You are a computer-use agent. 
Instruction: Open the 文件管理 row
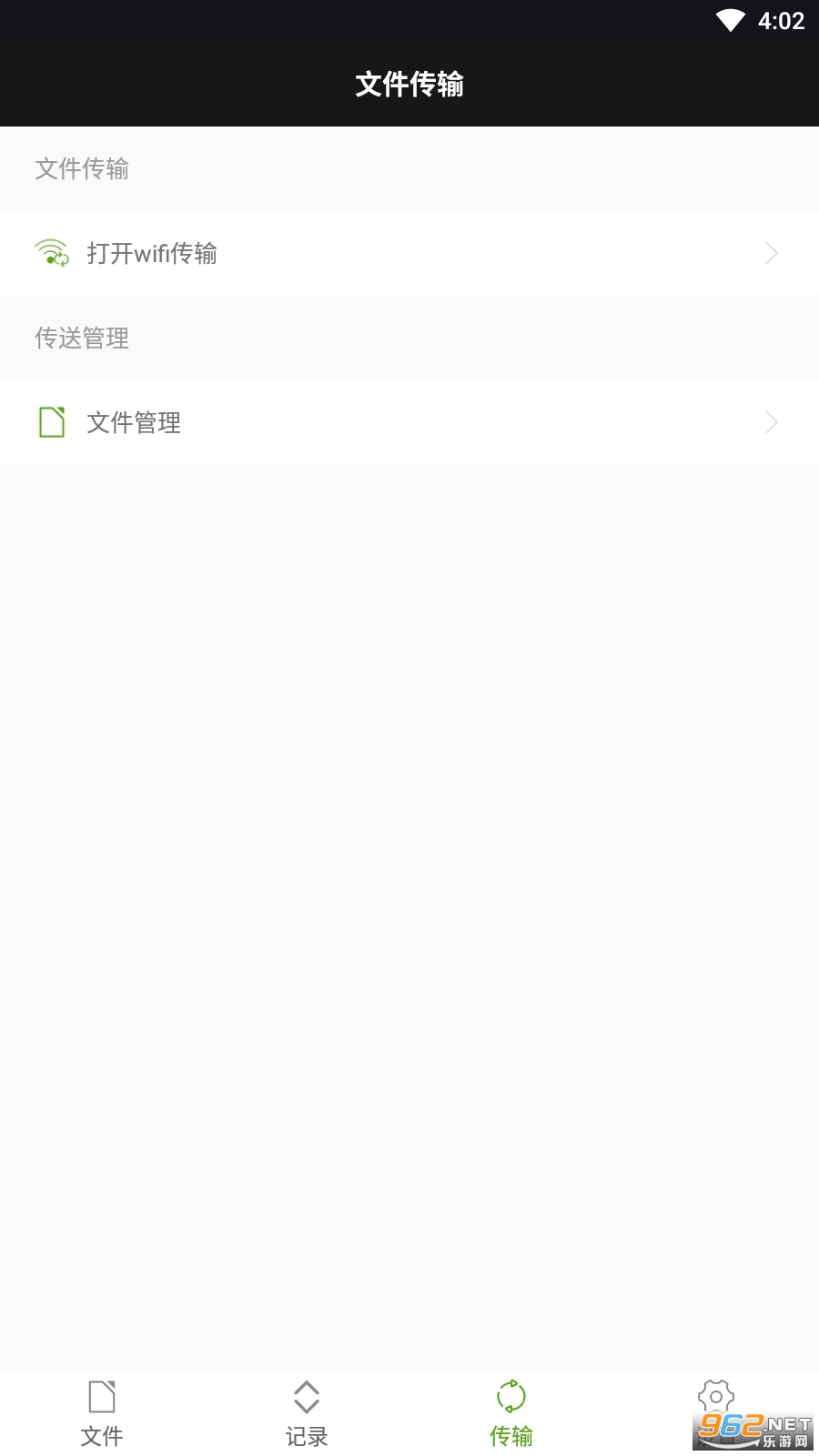click(409, 422)
